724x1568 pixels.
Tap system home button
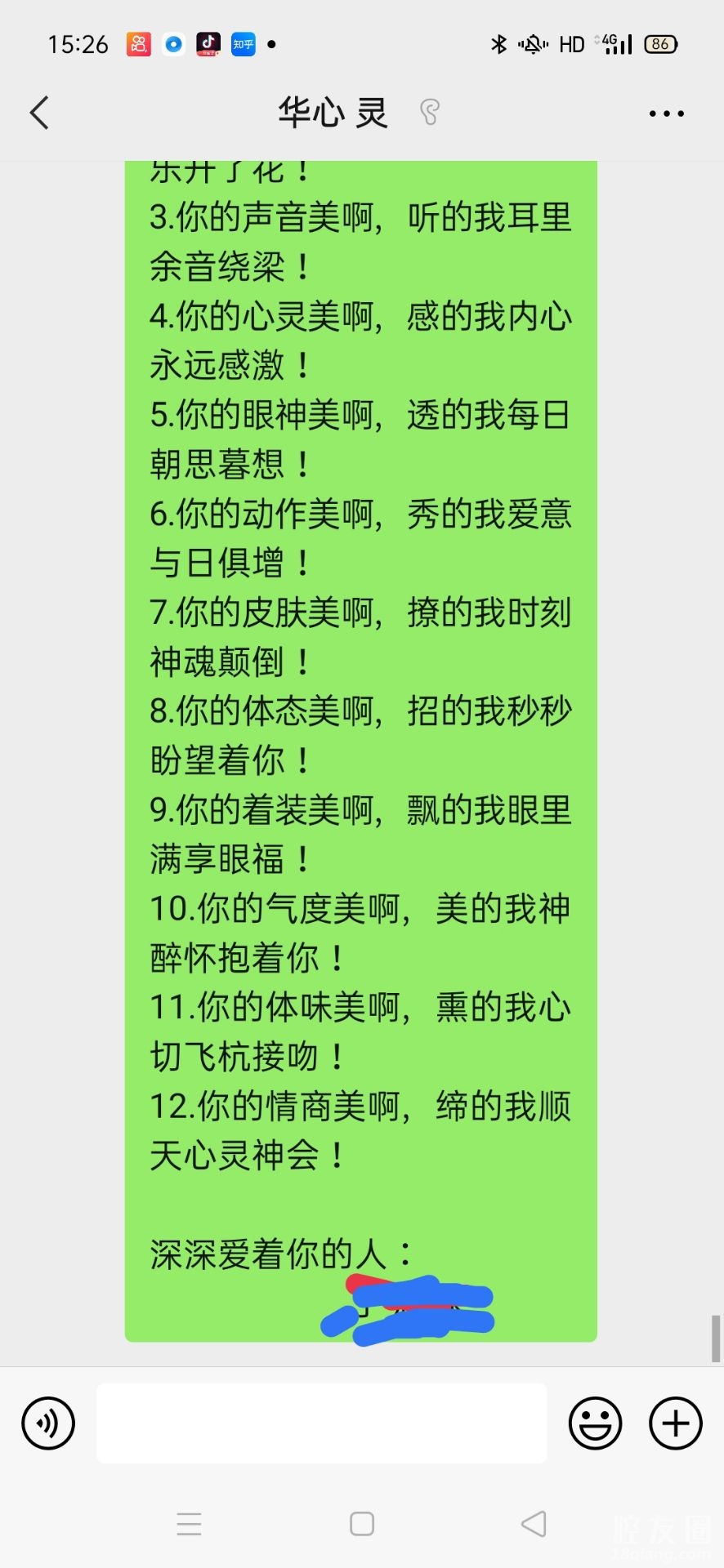tap(361, 1524)
